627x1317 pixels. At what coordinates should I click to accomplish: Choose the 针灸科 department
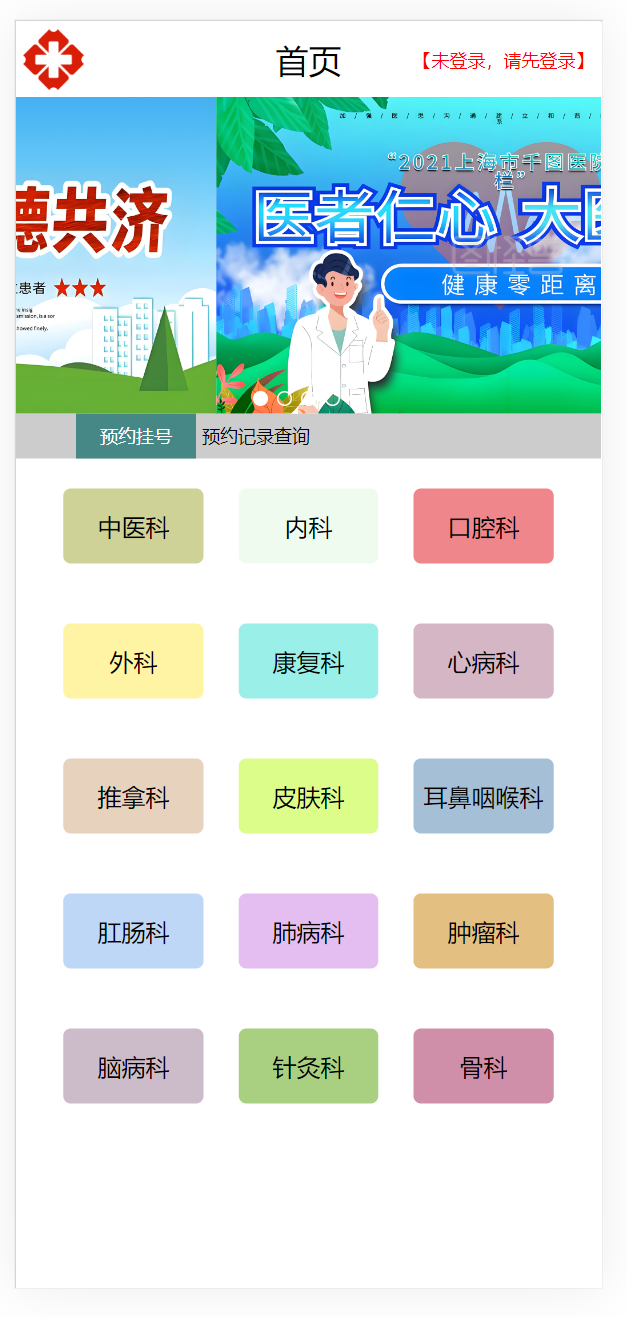[x=308, y=1067]
